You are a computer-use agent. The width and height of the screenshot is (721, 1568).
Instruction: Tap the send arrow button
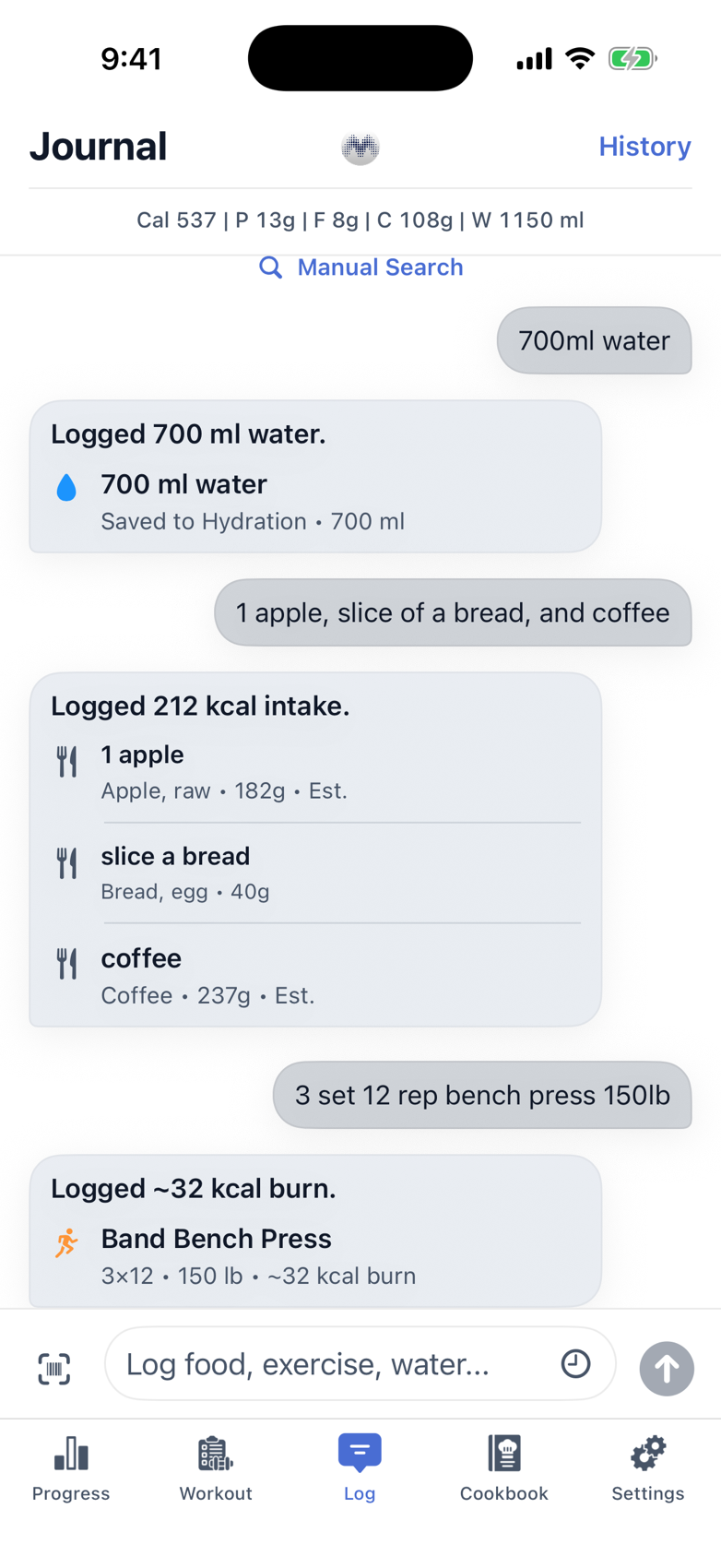666,1369
